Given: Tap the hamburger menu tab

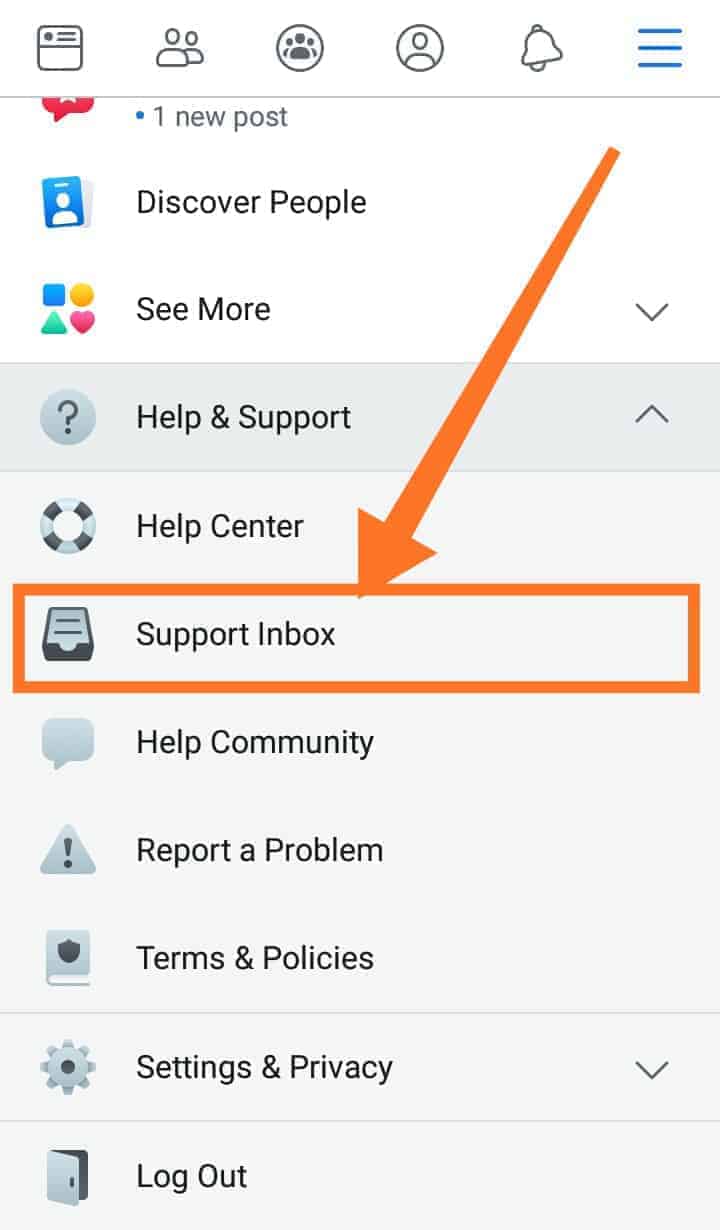Looking at the screenshot, I should tap(660, 48).
